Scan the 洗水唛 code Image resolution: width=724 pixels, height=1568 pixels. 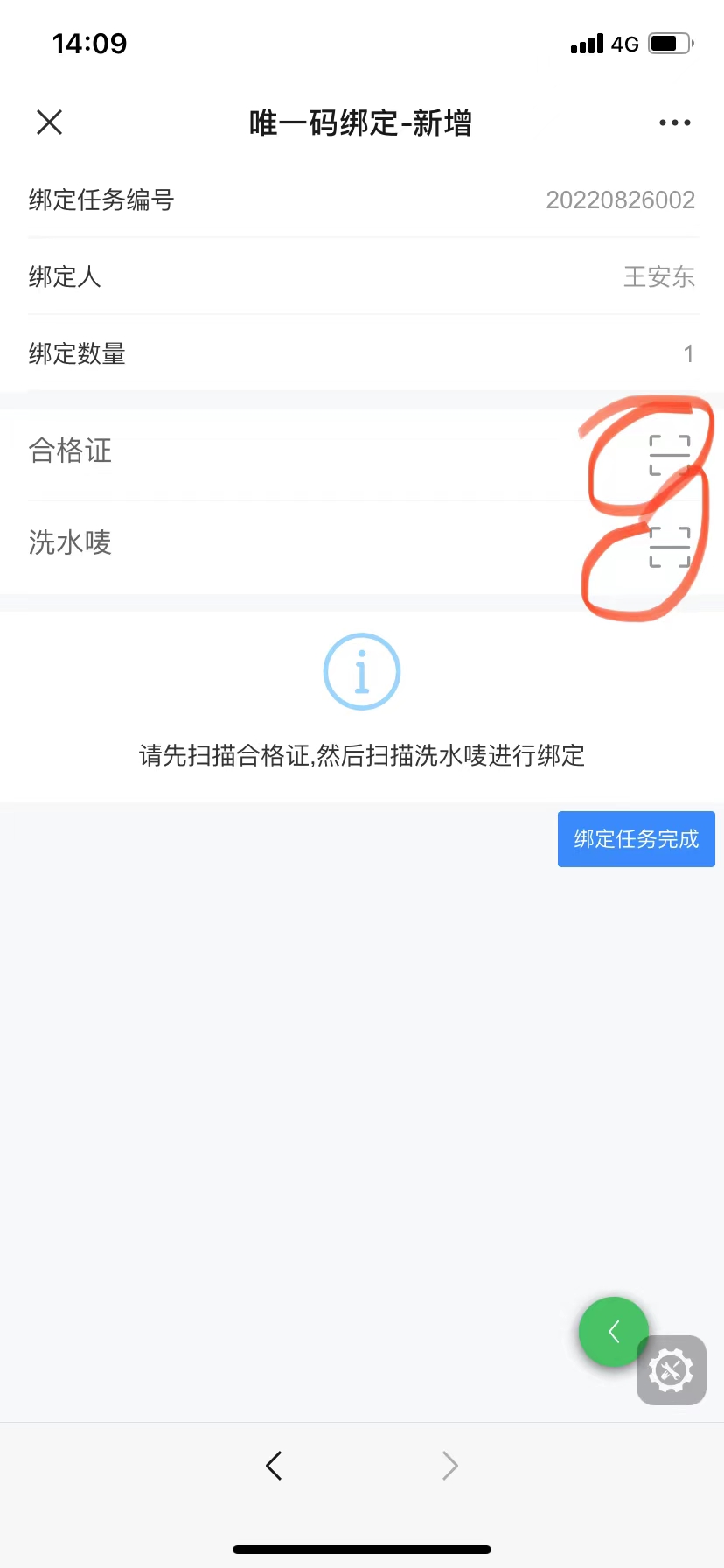pos(670,547)
